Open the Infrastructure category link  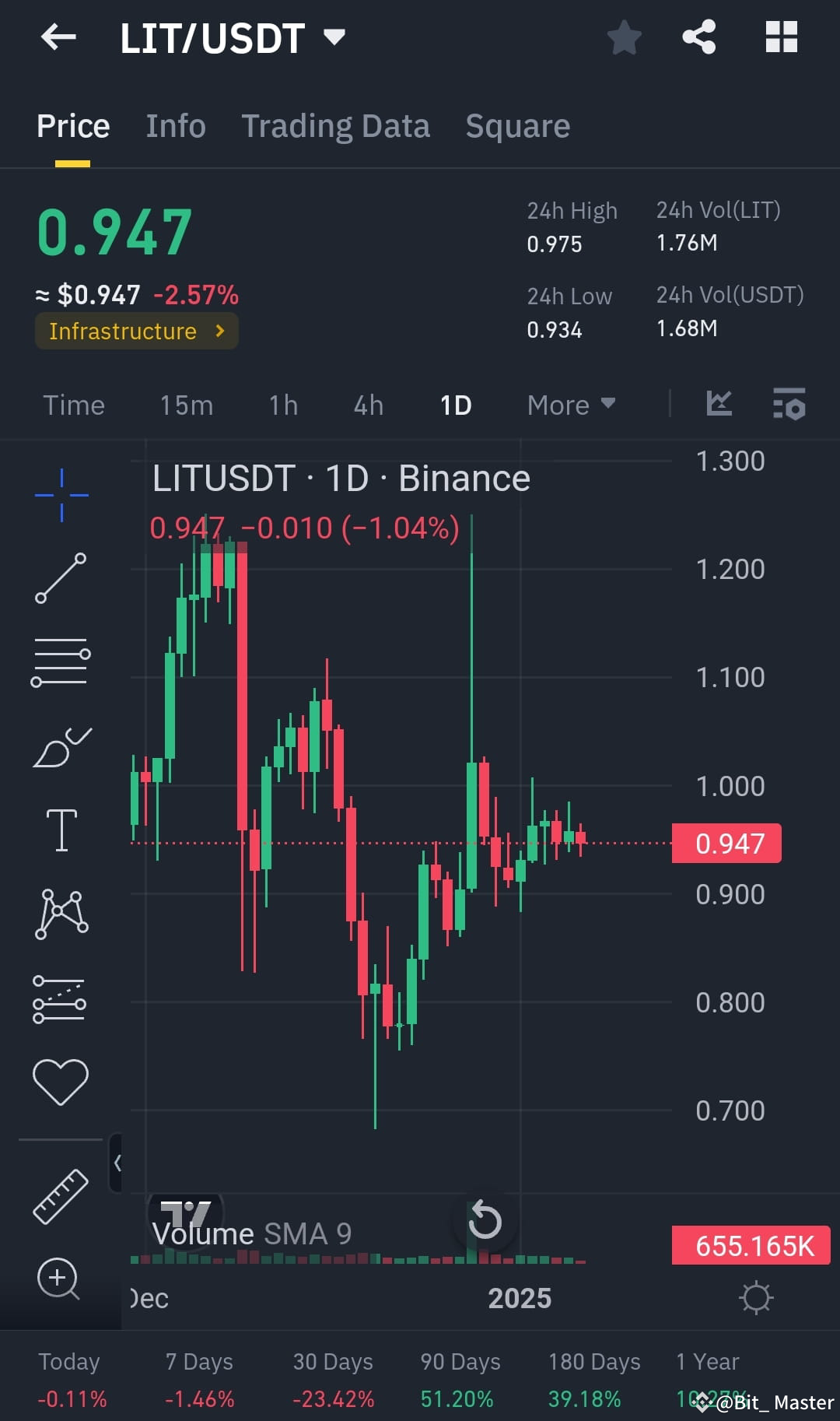136,331
